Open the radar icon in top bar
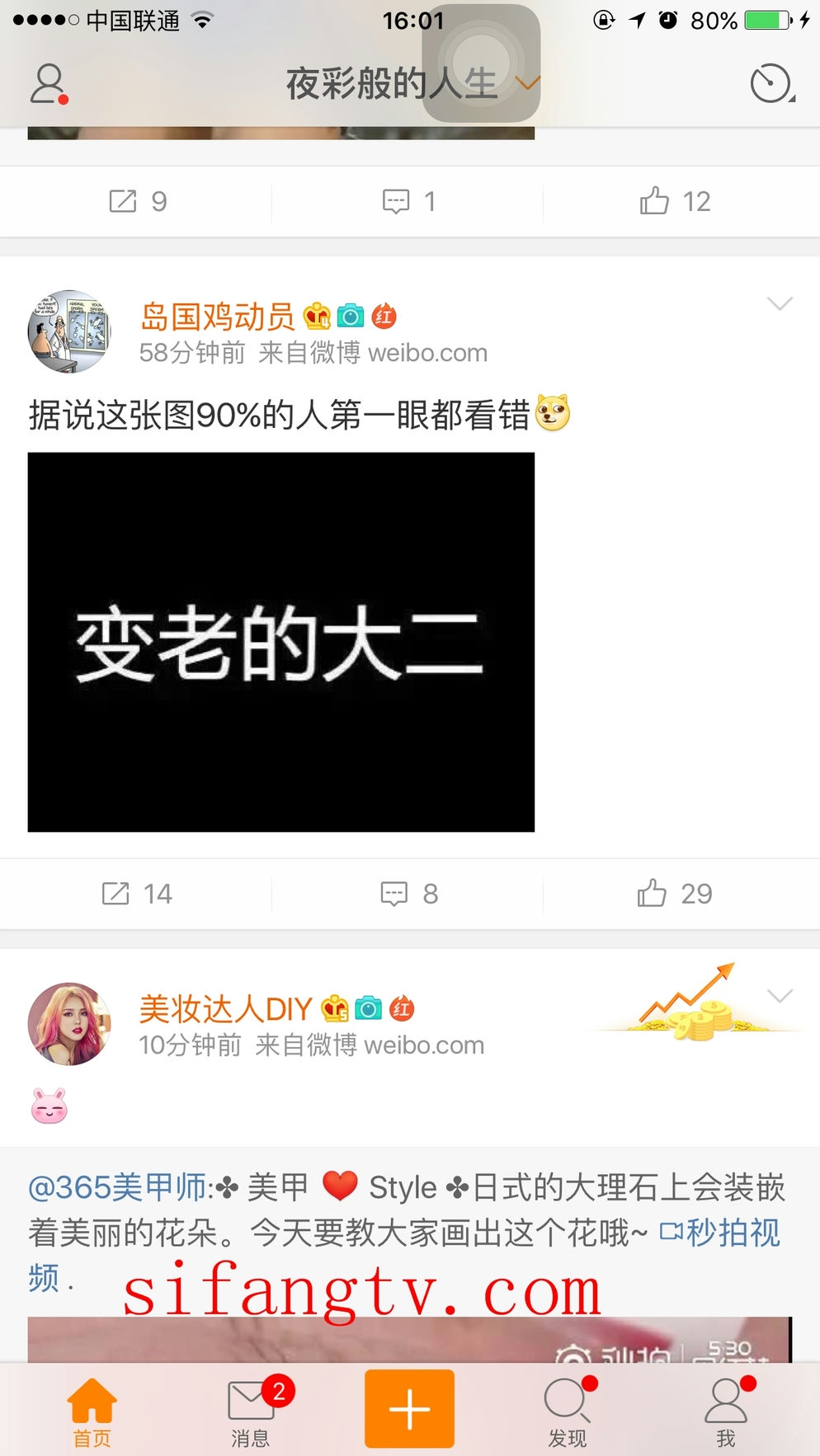The height and width of the screenshot is (1456, 820). click(x=771, y=83)
